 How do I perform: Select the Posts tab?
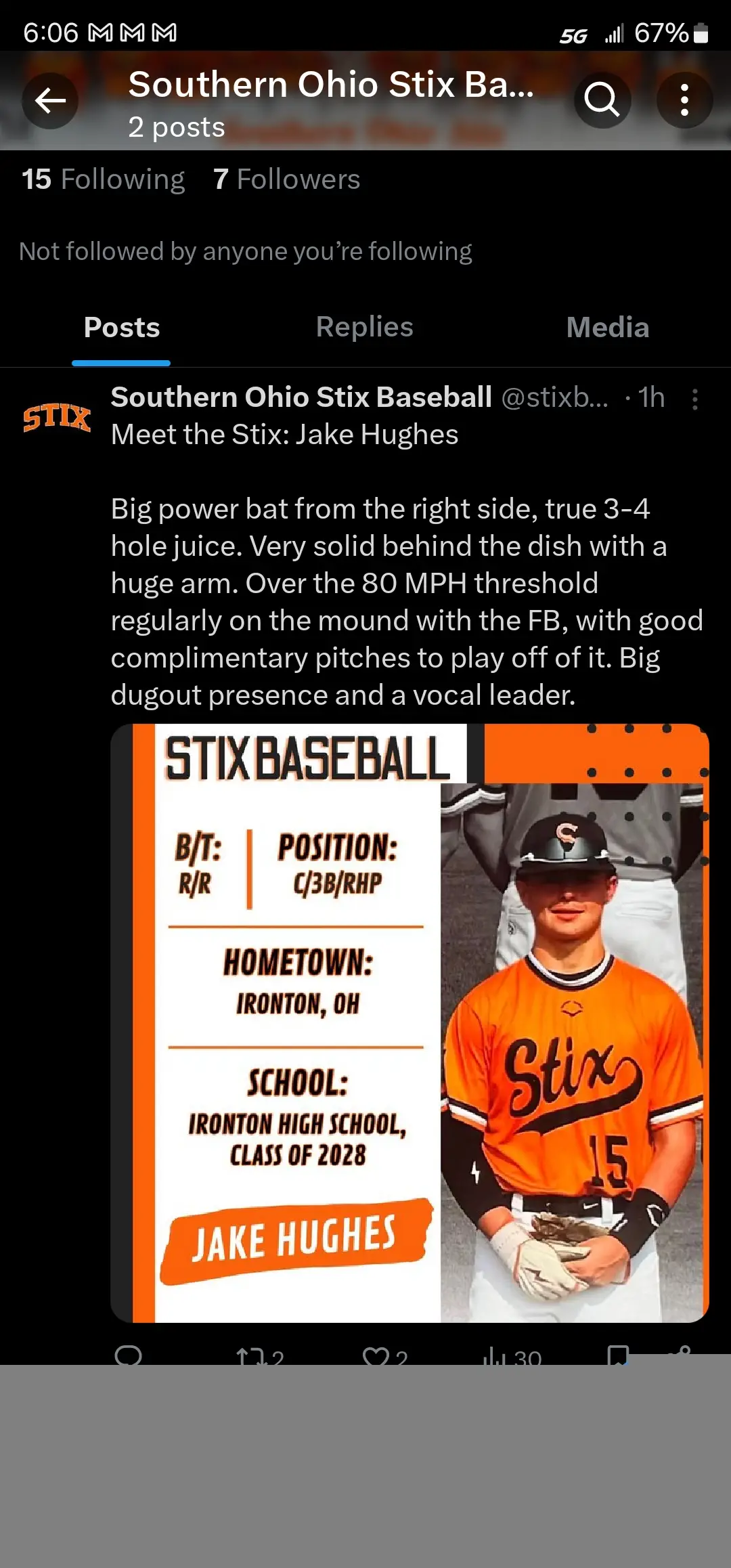pos(122,328)
